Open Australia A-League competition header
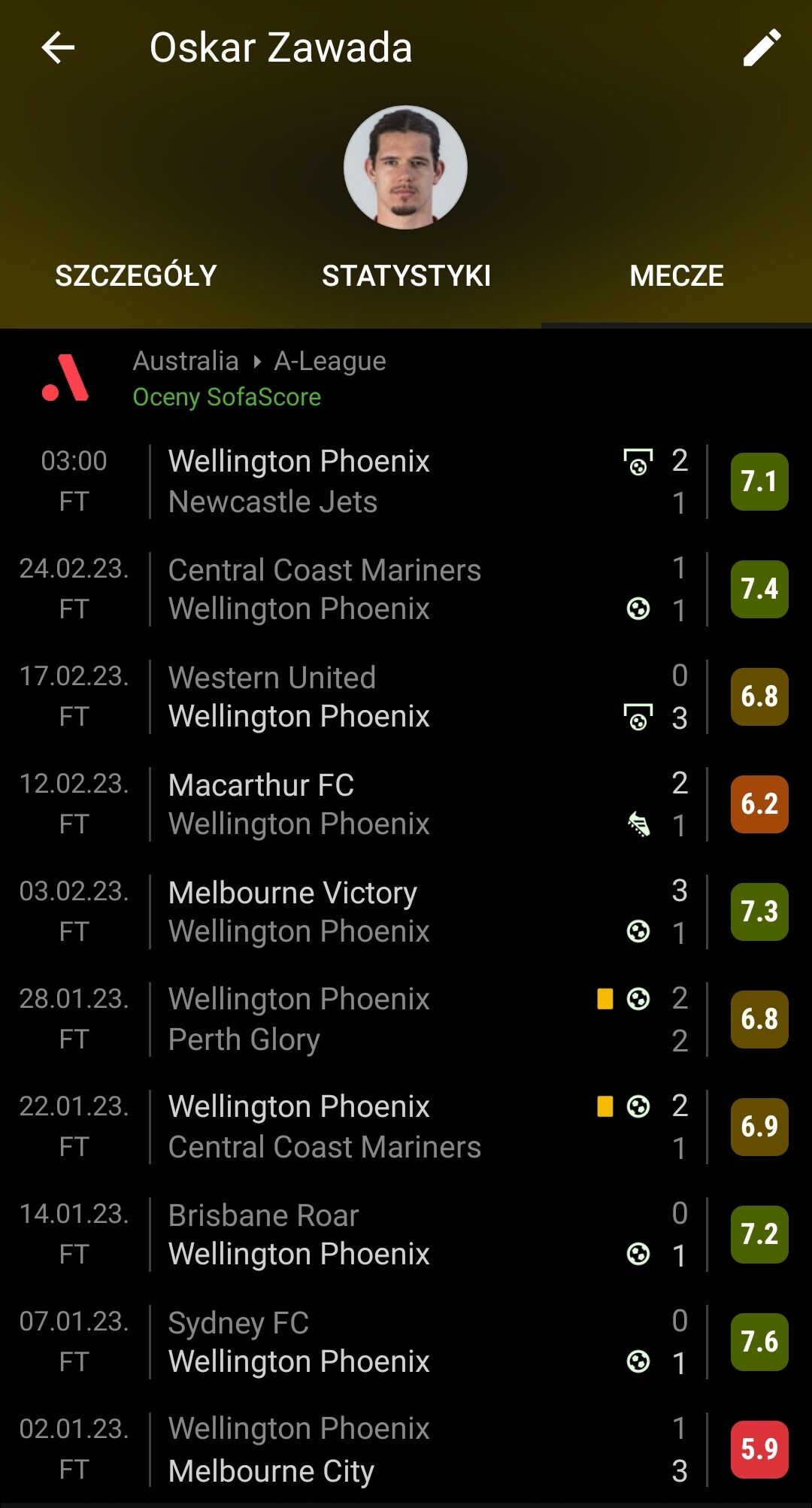The height and width of the screenshot is (1508, 812). (259, 378)
